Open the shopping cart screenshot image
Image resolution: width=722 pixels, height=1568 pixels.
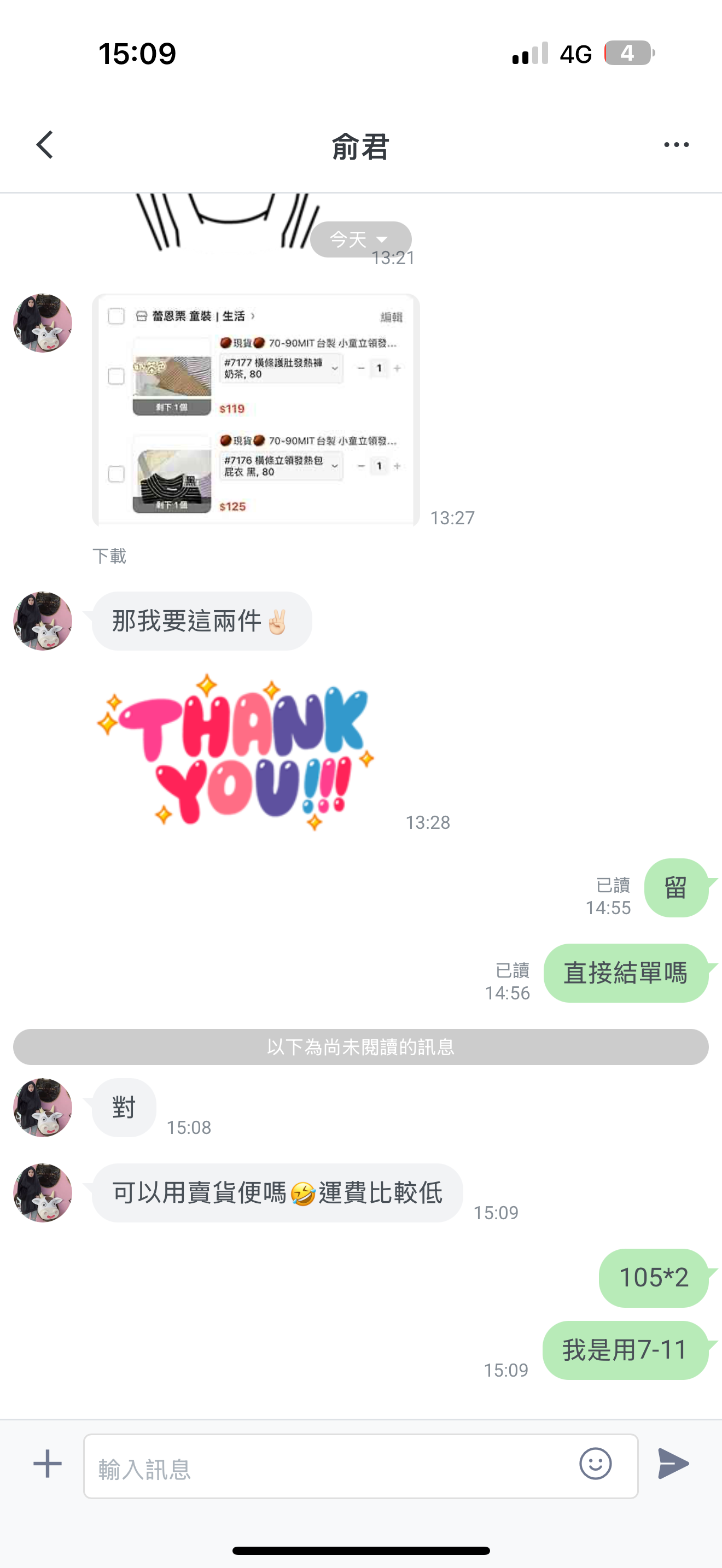255,409
